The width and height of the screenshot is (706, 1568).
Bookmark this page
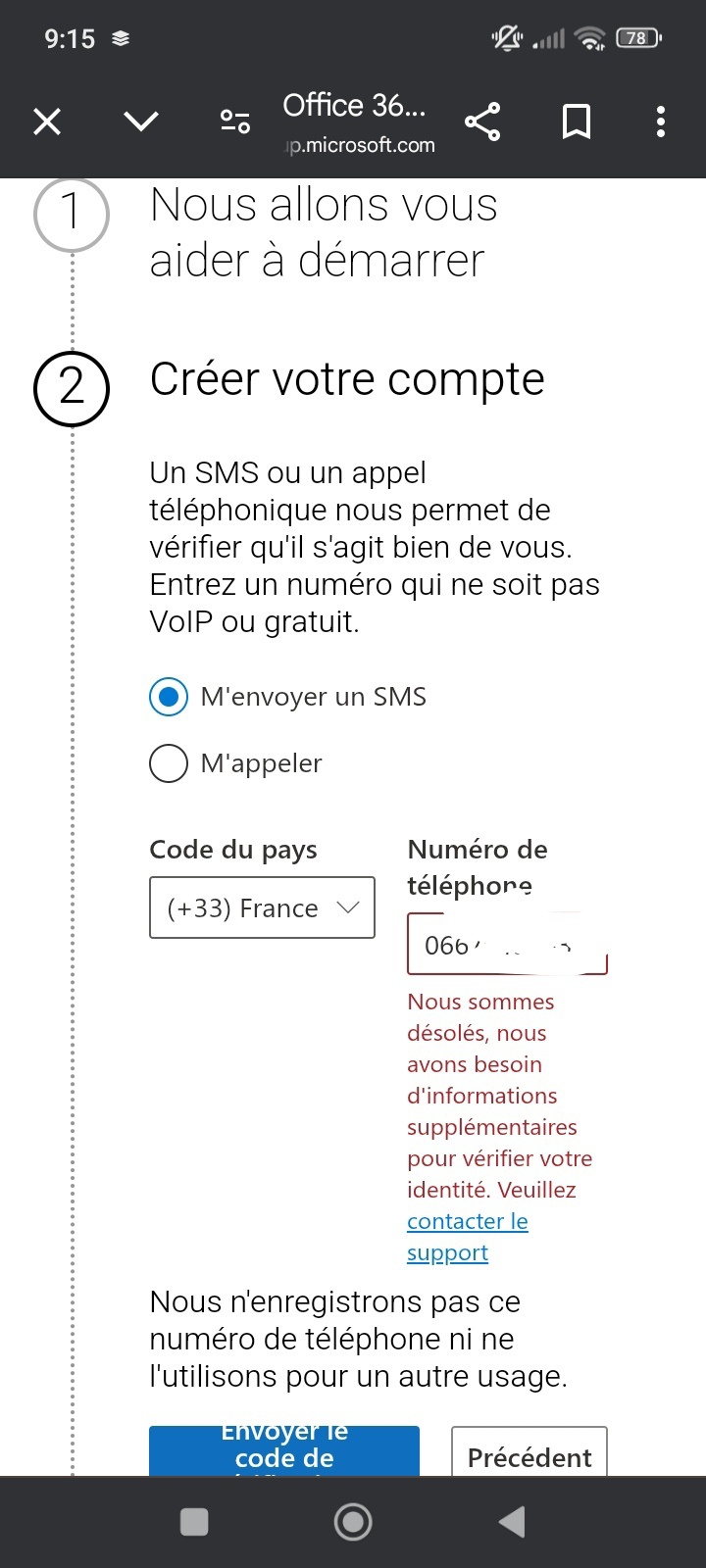click(x=576, y=122)
